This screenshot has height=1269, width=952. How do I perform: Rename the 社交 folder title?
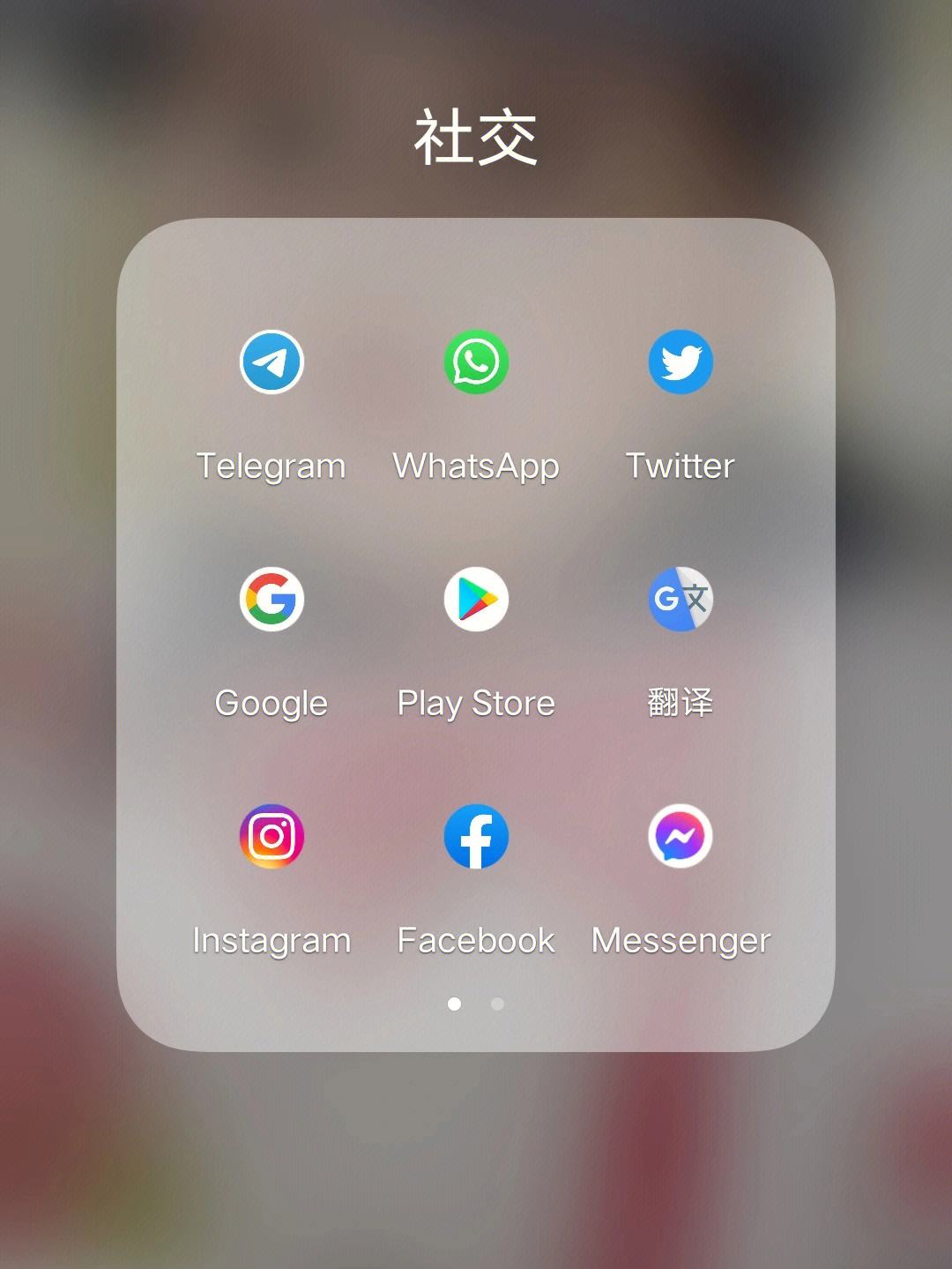point(476,138)
